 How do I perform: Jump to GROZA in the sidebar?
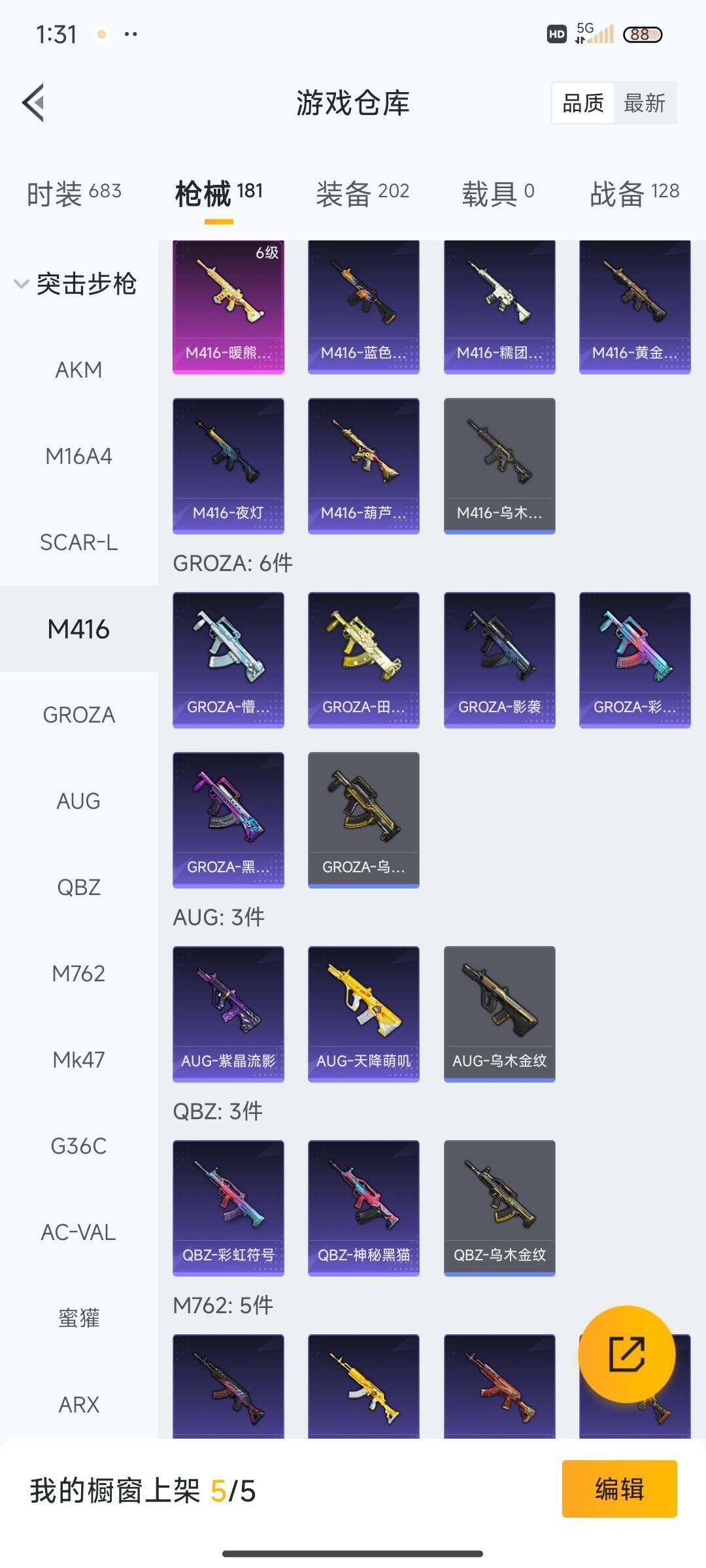[x=78, y=715]
